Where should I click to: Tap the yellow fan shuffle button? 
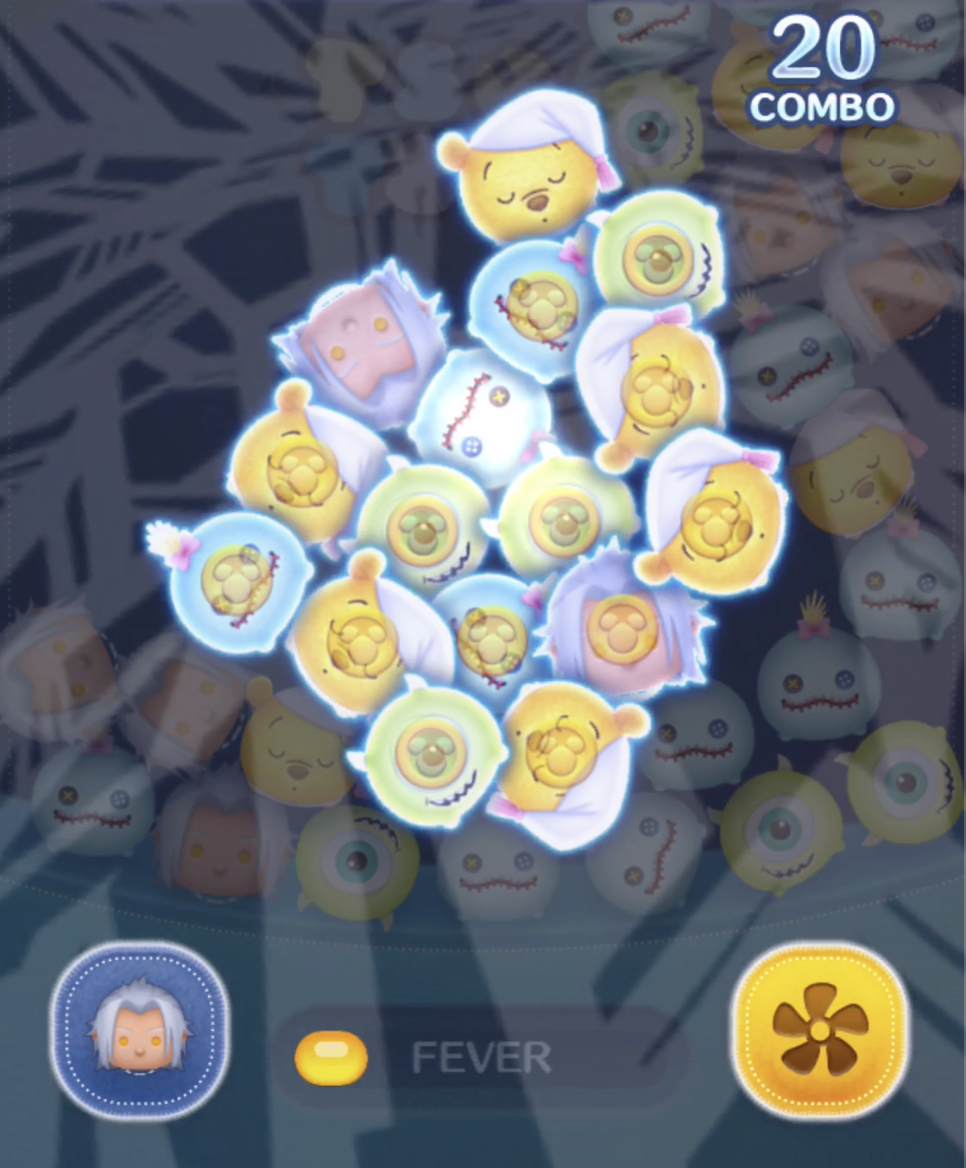click(820, 1031)
